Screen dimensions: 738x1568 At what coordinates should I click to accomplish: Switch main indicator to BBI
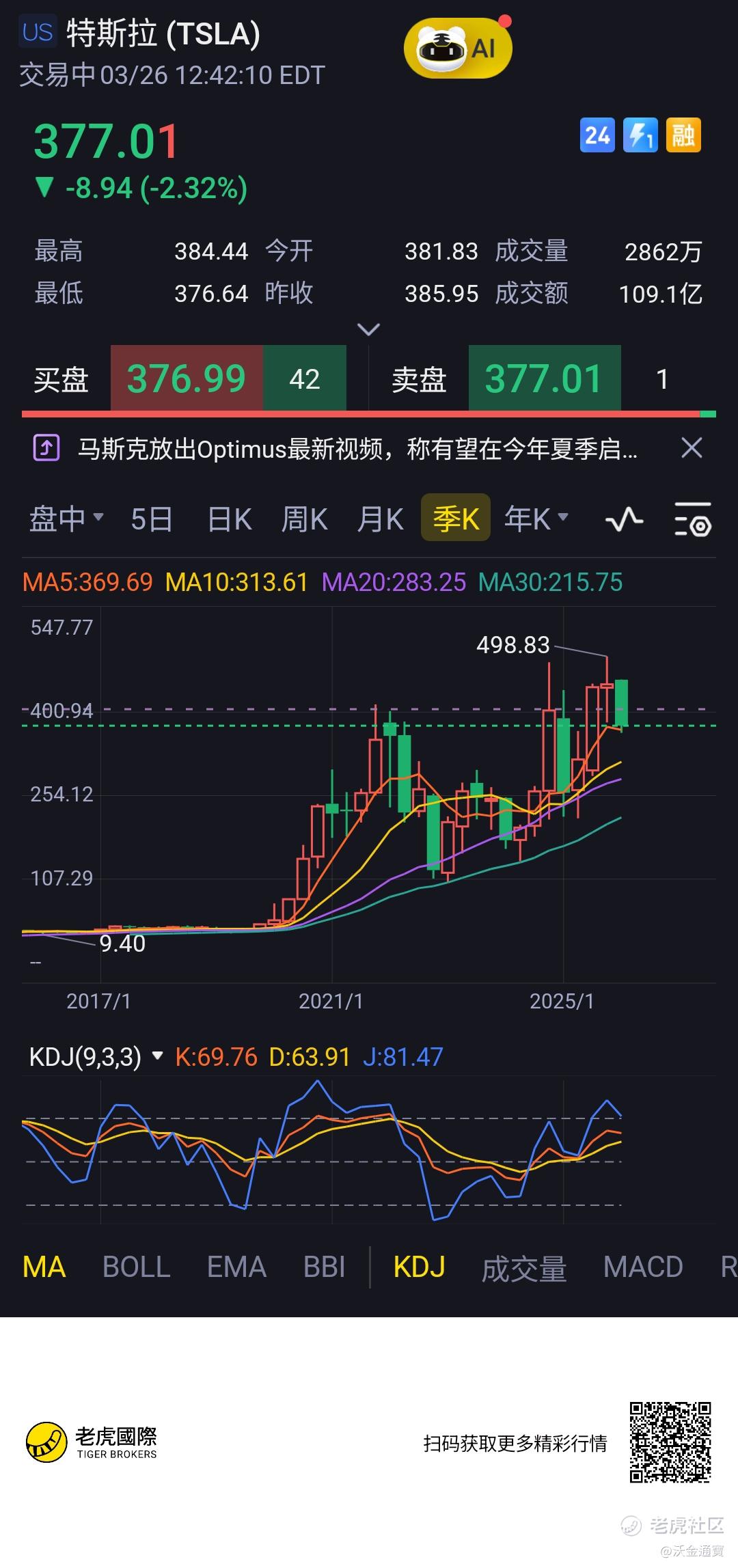(324, 1267)
